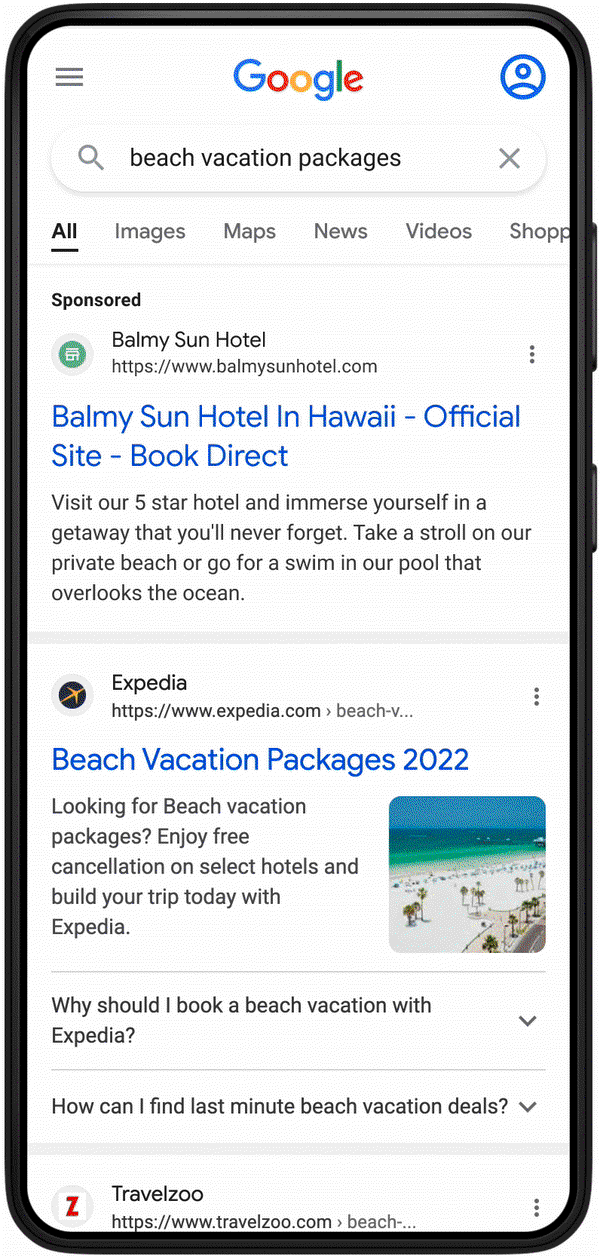
Task: Switch to the Maps tab
Action: tap(249, 231)
